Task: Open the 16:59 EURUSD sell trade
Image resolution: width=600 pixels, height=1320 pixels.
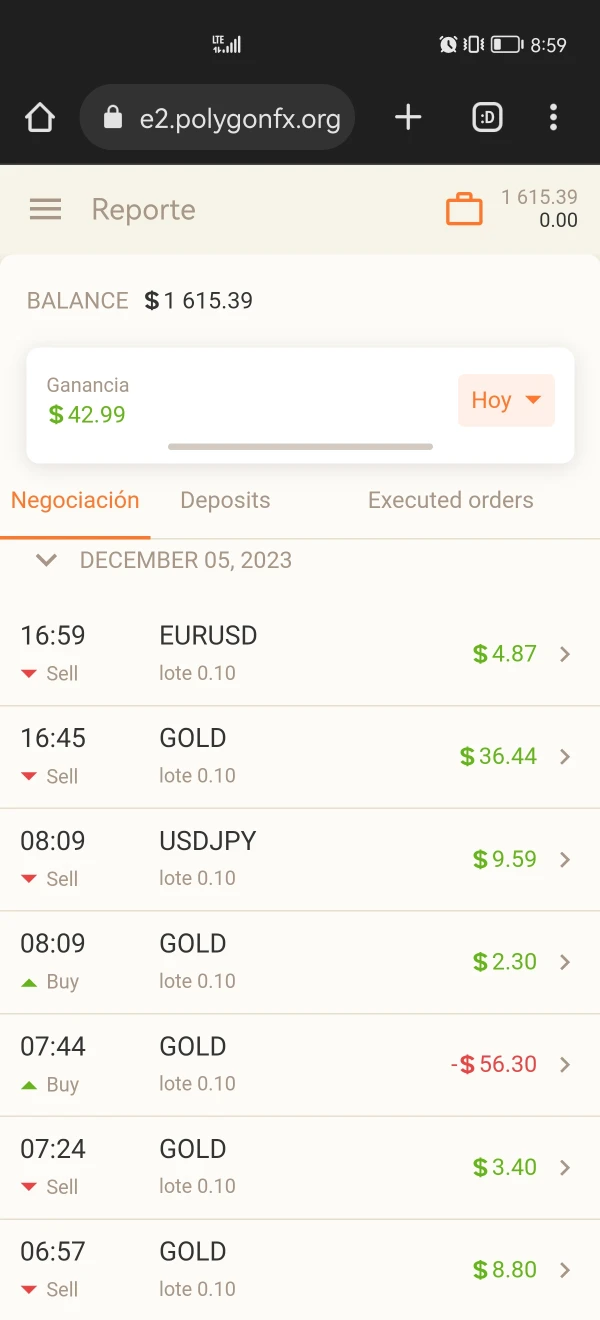Action: pyautogui.click(x=300, y=654)
